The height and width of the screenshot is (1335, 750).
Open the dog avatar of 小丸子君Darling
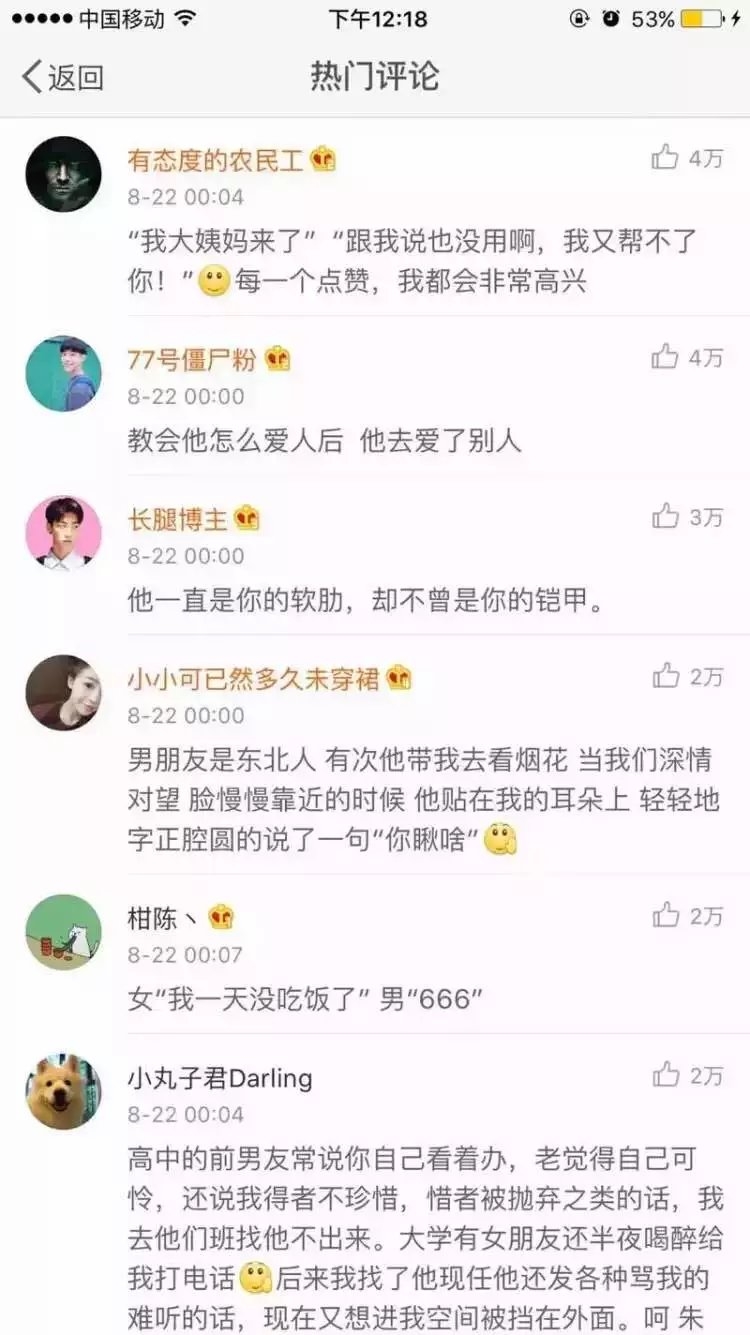(63, 1092)
